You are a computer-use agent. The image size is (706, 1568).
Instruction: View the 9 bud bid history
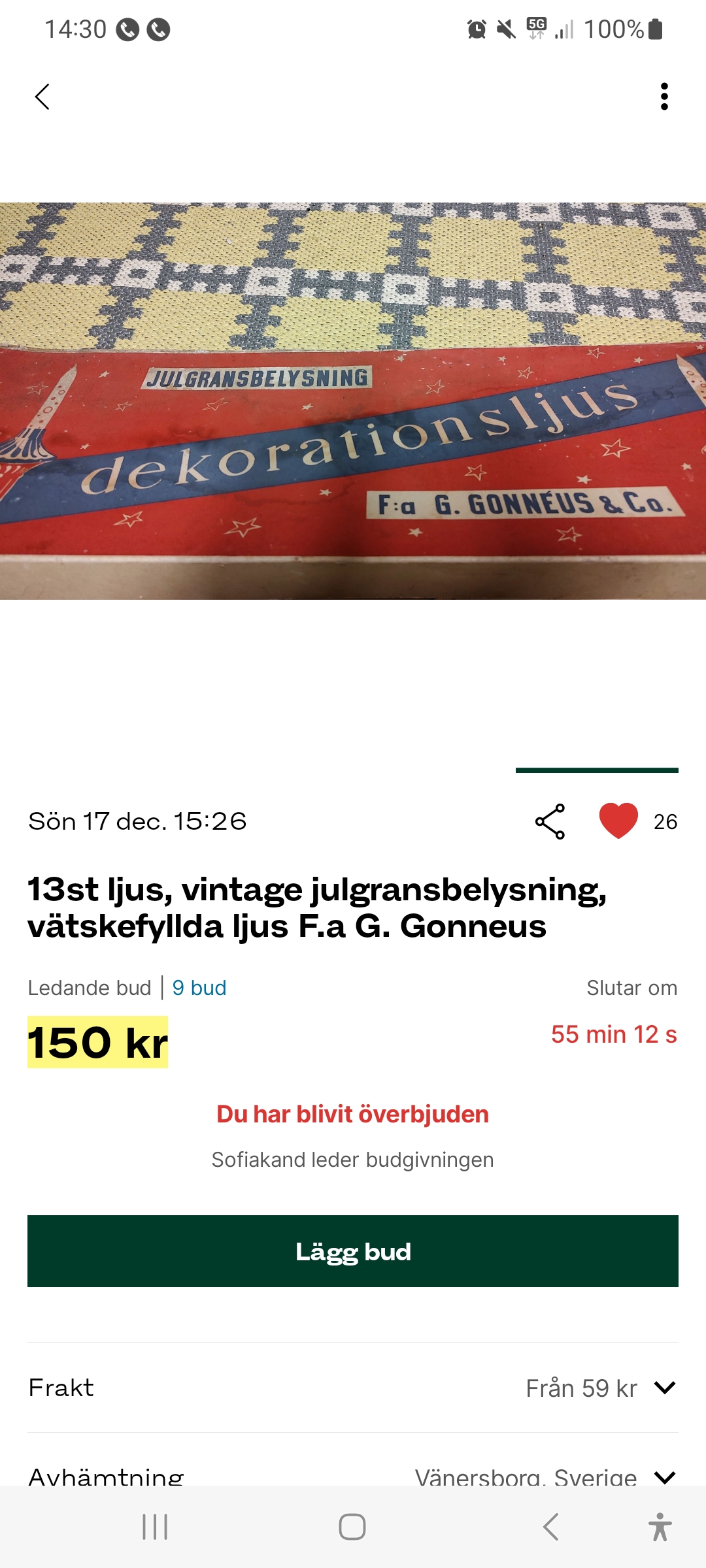pyautogui.click(x=199, y=988)
